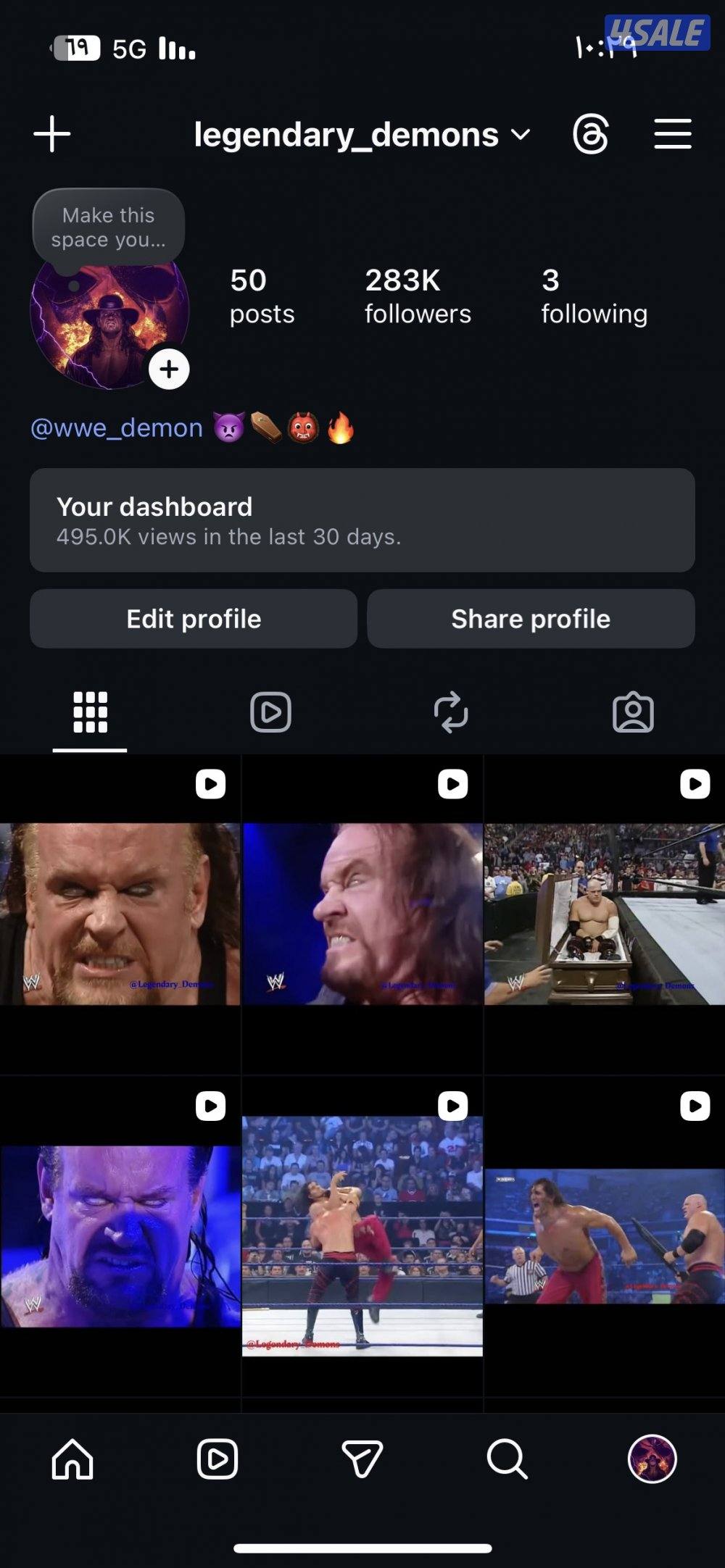This screenshot has height=1568, width=725.
Task: Go to the Home feed
Action: [x=72, y=1459]
